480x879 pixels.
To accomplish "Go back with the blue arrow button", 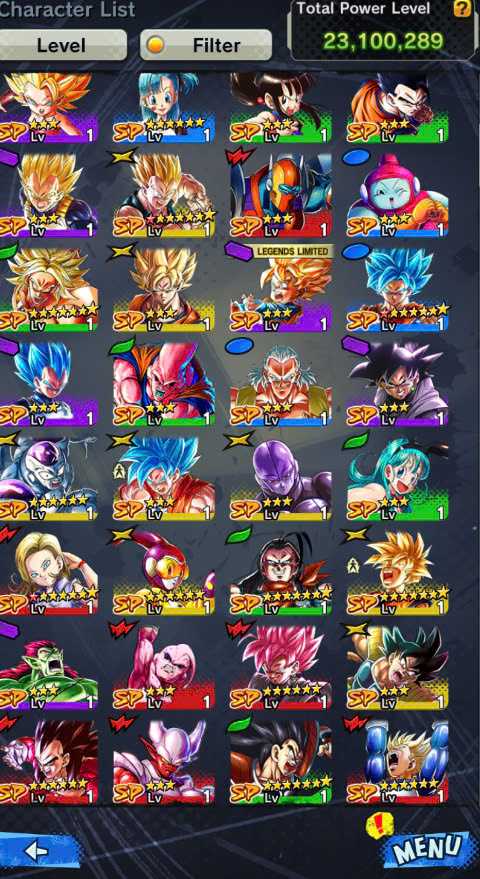I will [x=38, y=850].
